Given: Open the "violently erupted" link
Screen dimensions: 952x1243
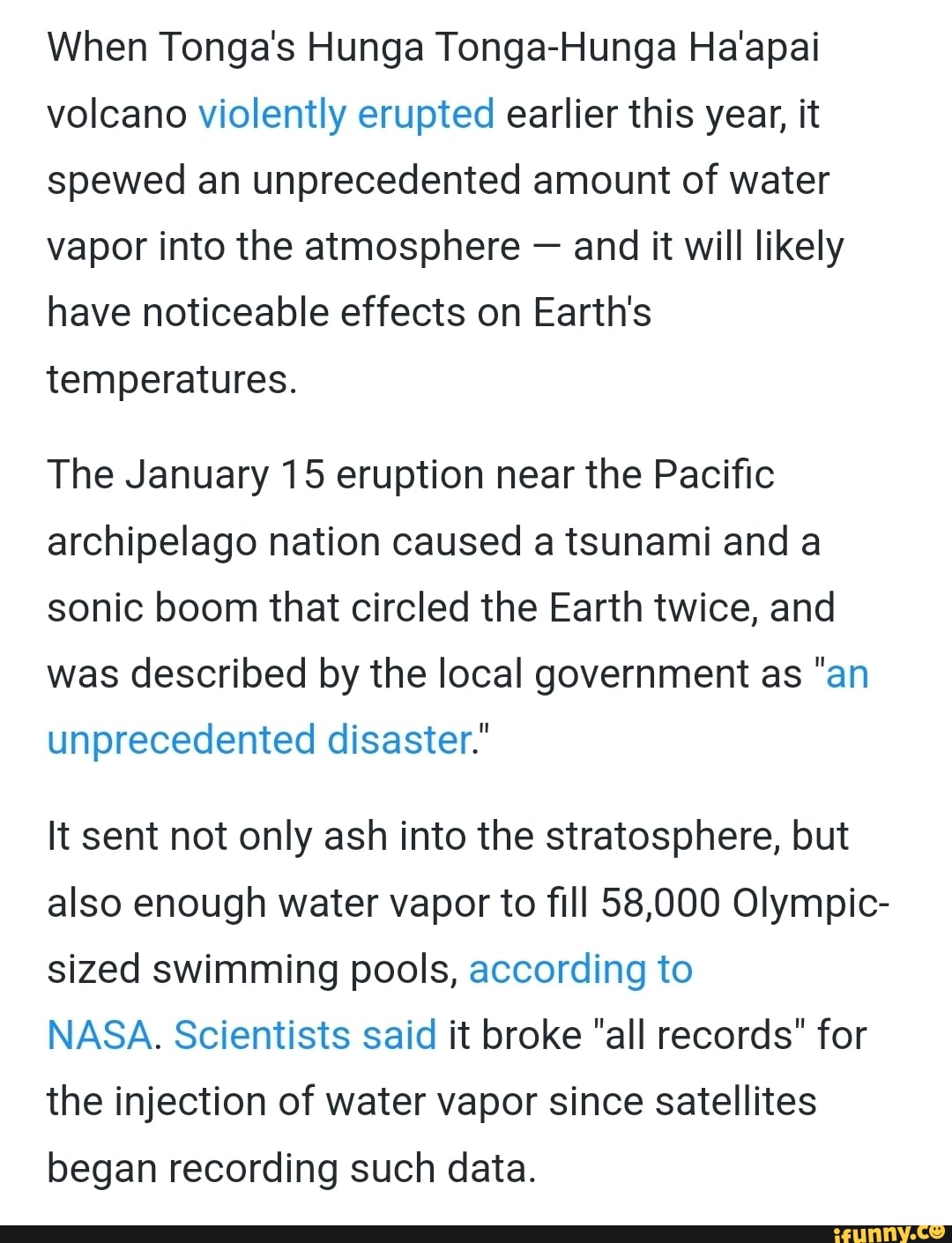Looking at the screenshot, I should (x=346, y=115).
